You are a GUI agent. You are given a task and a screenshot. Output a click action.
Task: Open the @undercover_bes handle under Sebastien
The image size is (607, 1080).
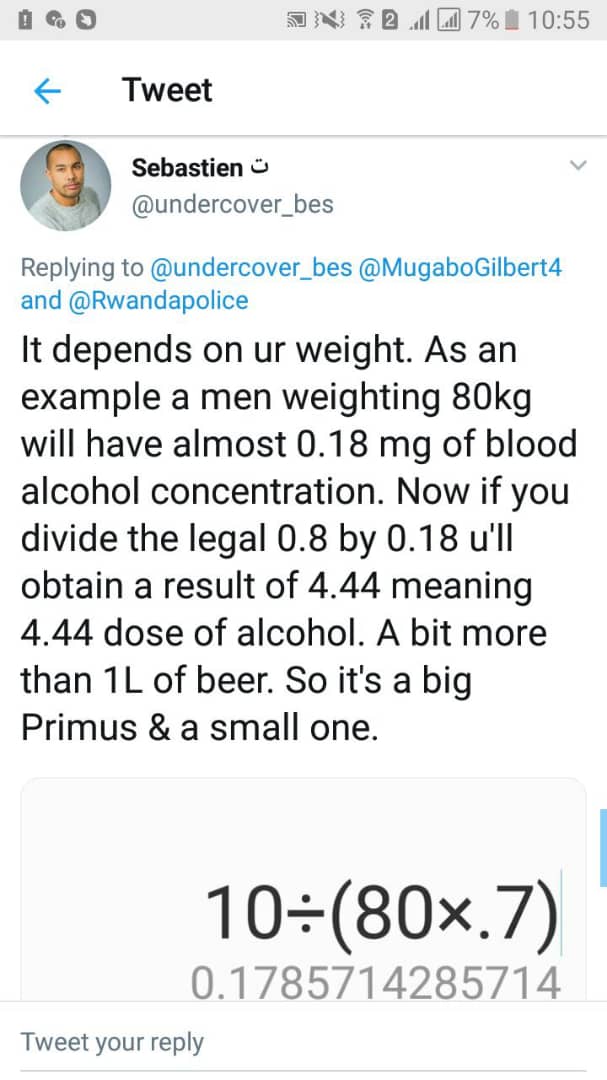232,205
